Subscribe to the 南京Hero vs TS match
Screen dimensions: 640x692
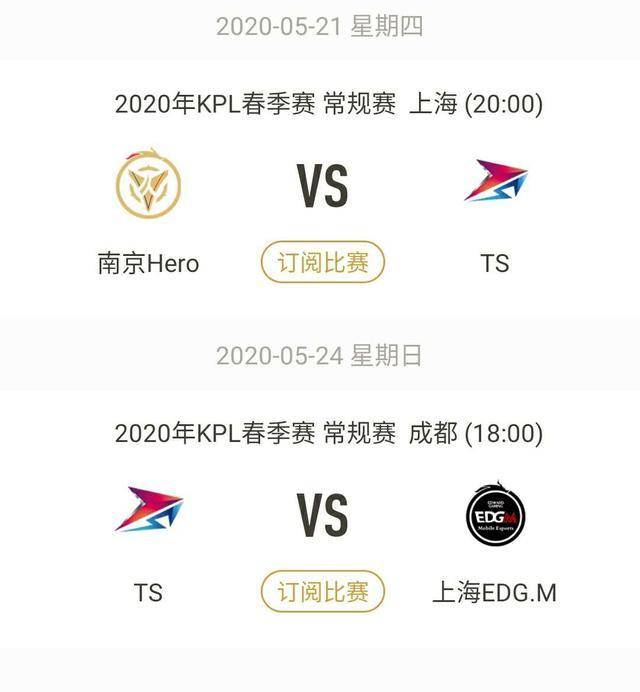click(322, 263)
